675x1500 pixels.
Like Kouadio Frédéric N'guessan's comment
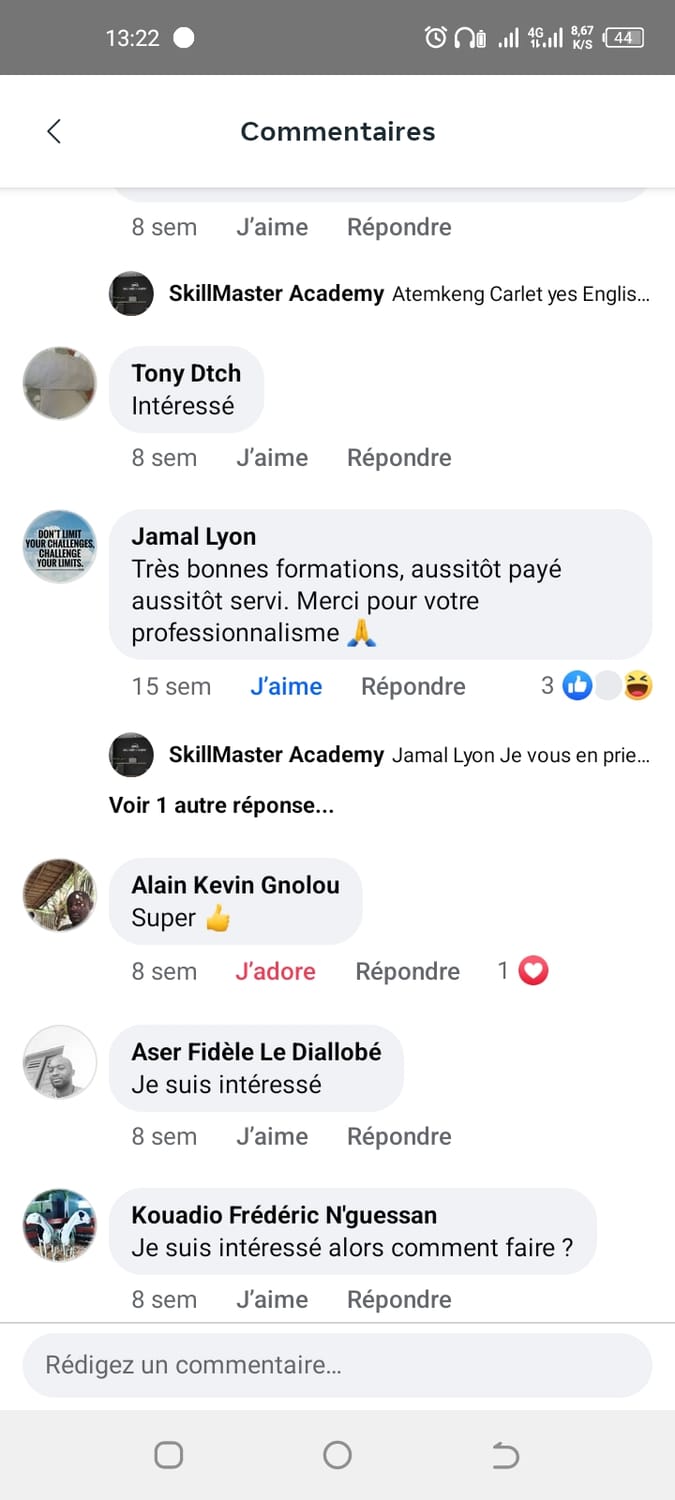(272, 1300)
